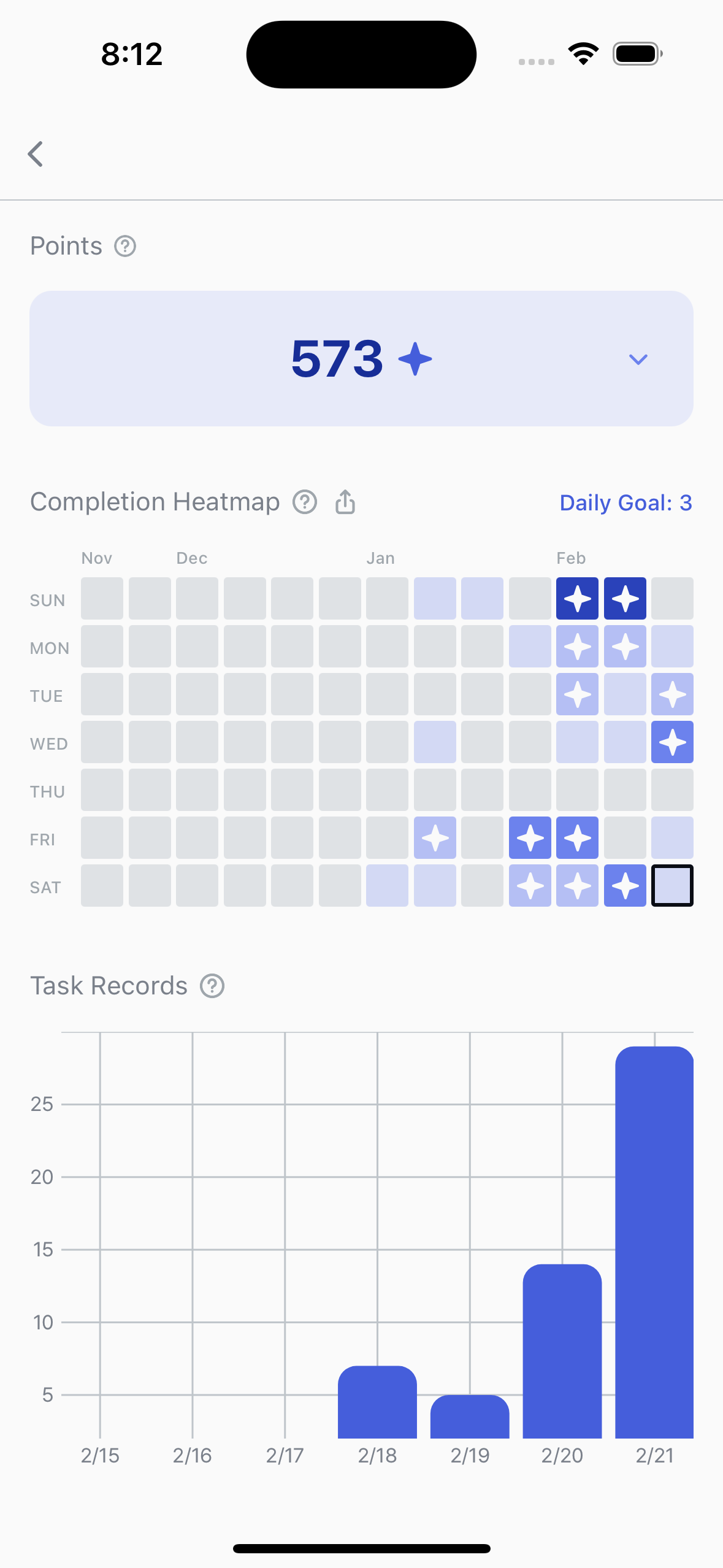This screenshot has width=723, height=1568.
Task: Click the Points section heading
Action: [66, 246]
